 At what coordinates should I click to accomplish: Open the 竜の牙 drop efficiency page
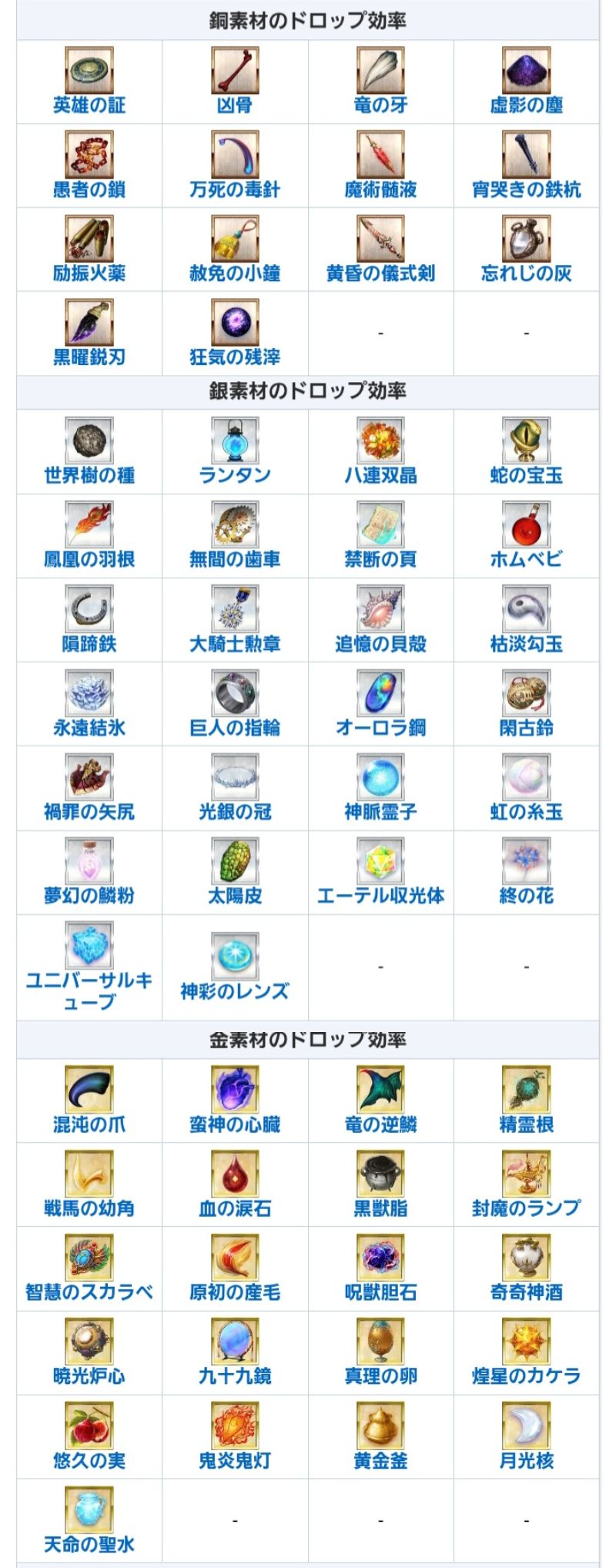[x=380, y=105]
